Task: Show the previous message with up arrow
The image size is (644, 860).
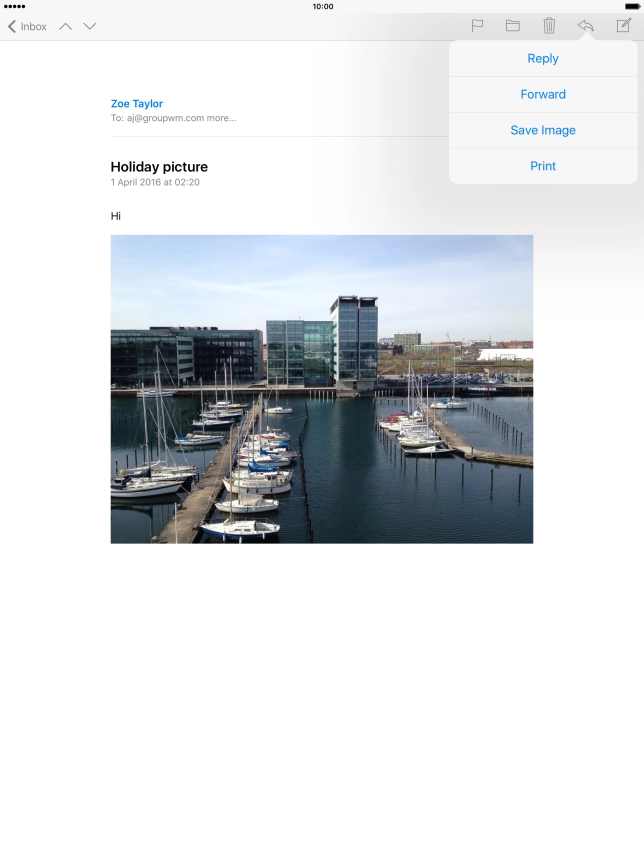Action: pos(66,26)
